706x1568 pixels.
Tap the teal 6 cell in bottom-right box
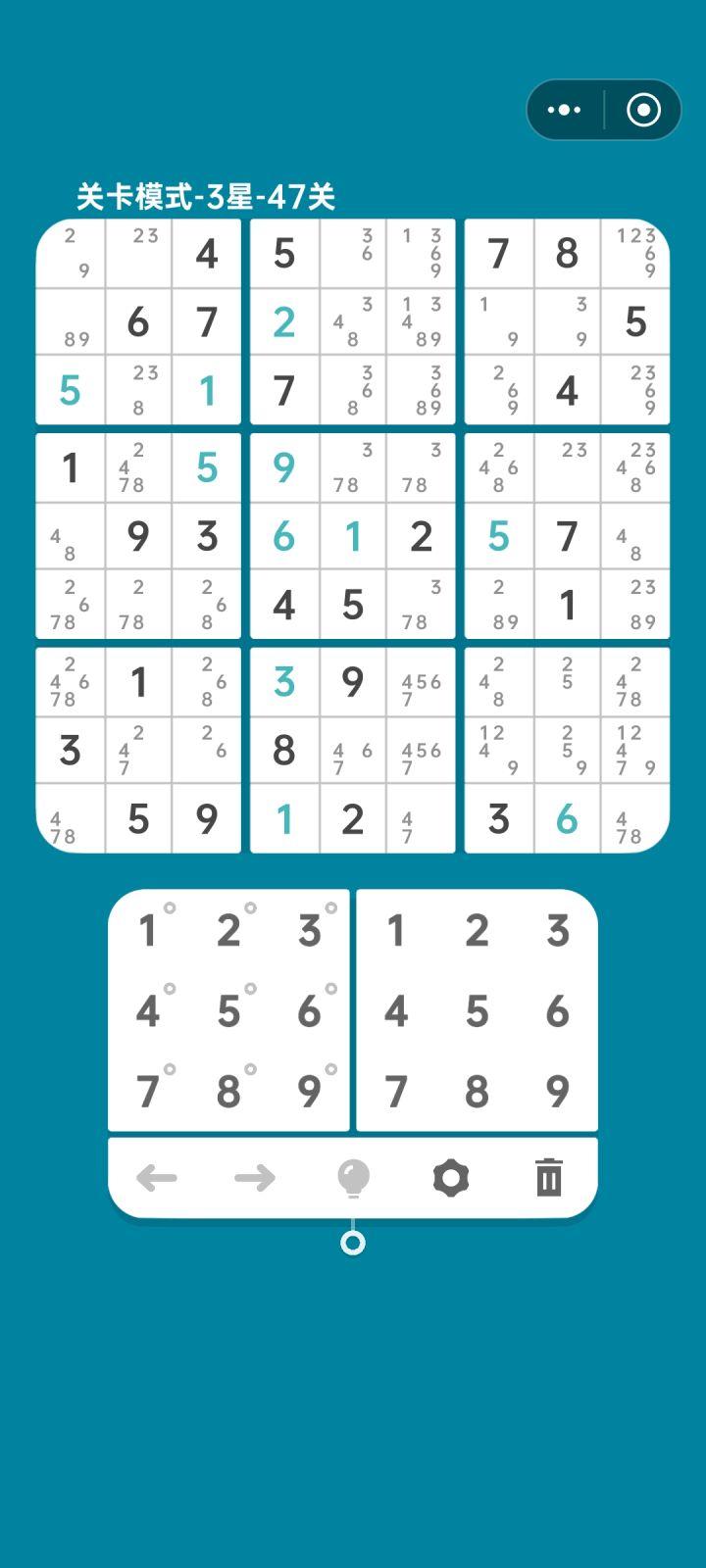pyautogui.click(x=567, y=819)
